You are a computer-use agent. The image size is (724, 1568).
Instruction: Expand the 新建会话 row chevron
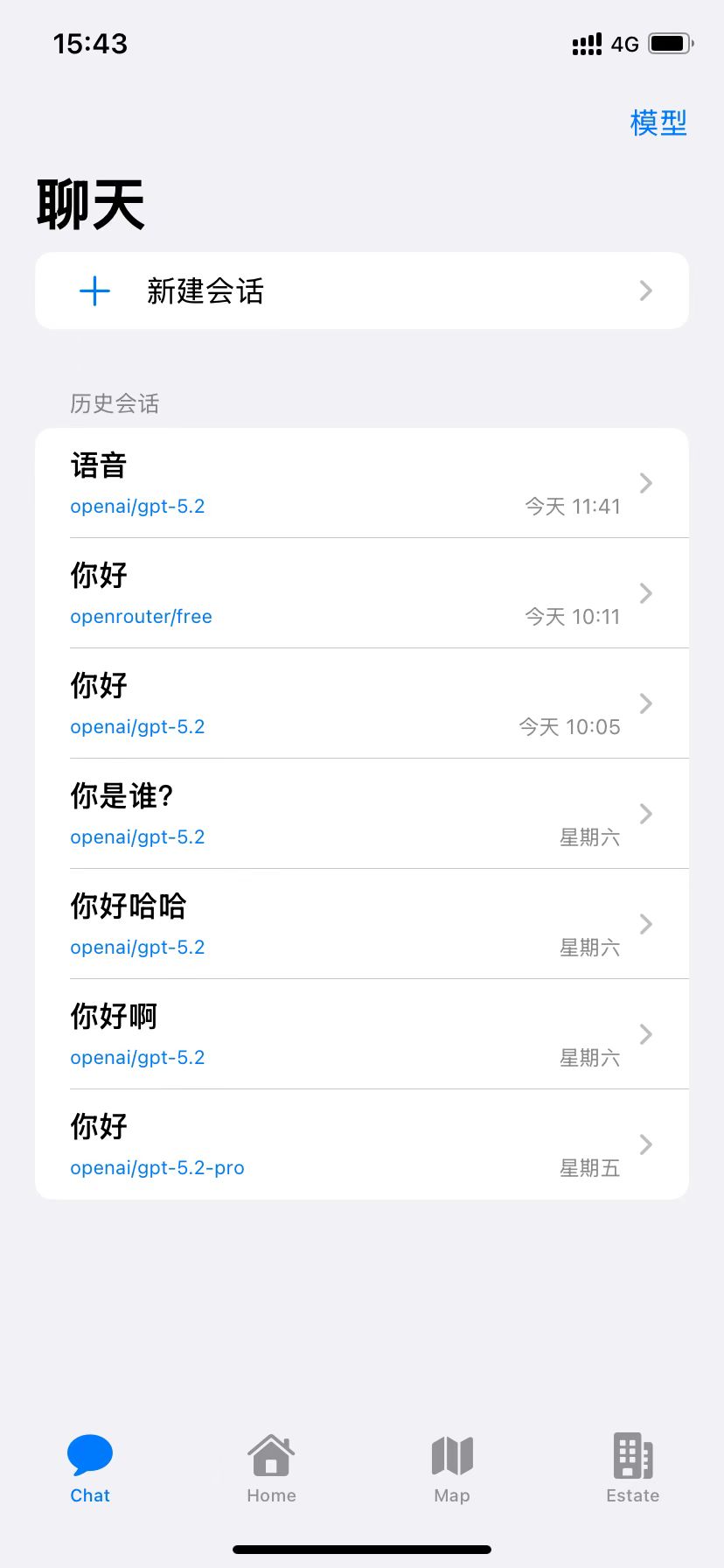pyautogui.click(x=645, y=290)
